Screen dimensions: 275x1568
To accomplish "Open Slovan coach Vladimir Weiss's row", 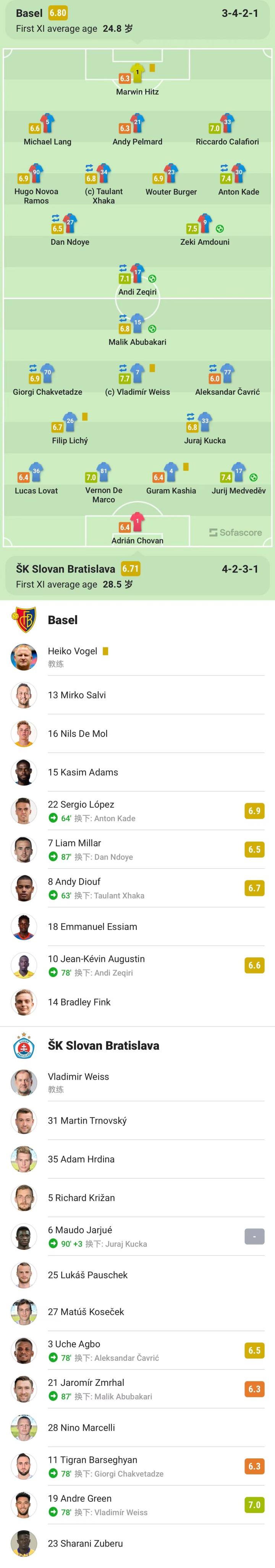I will pos(137,1082).
